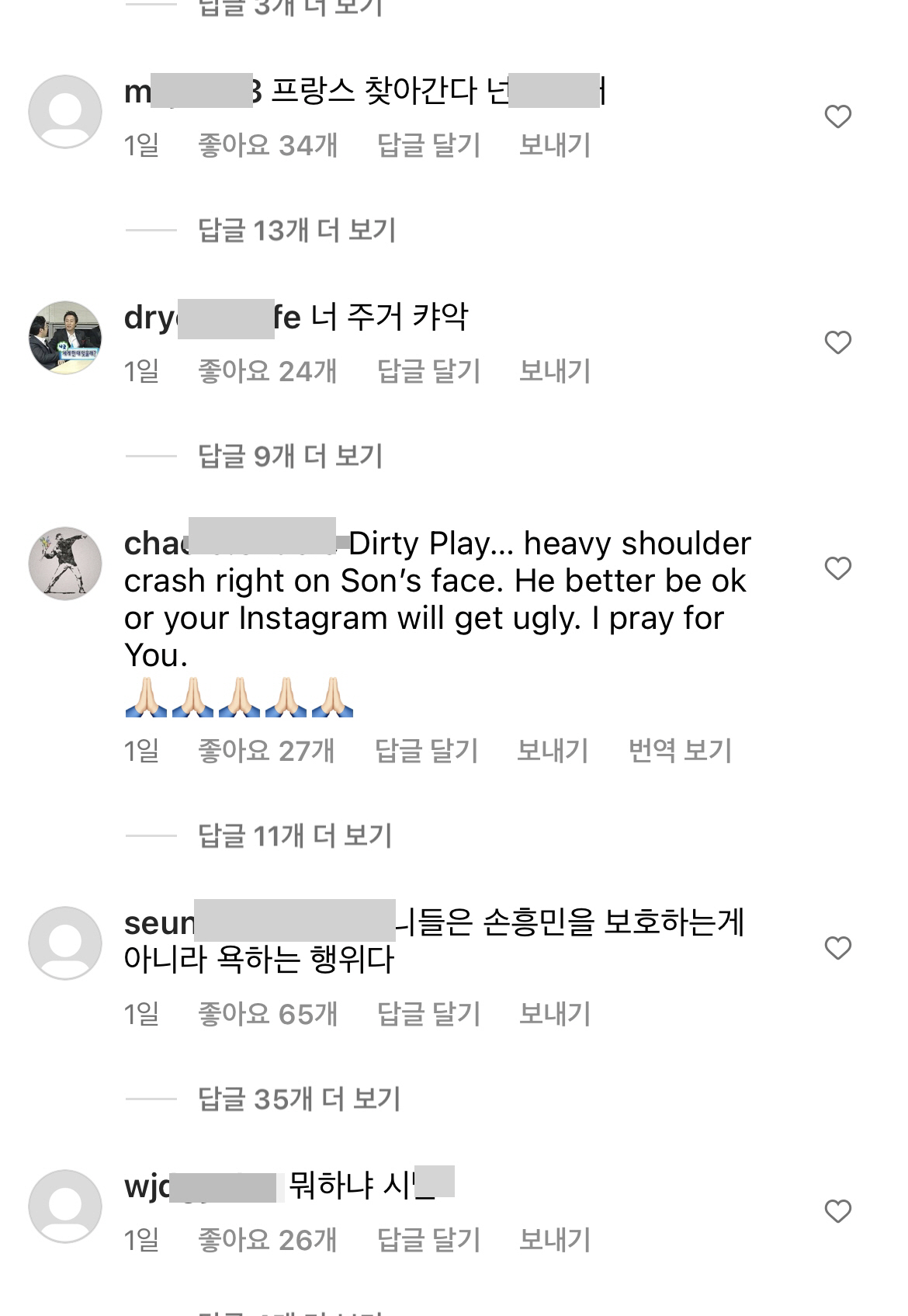Viewport: 908px width, 1316px height.
Task: Open the profile picture of the dry… commenter
Action: coord(65,338)
